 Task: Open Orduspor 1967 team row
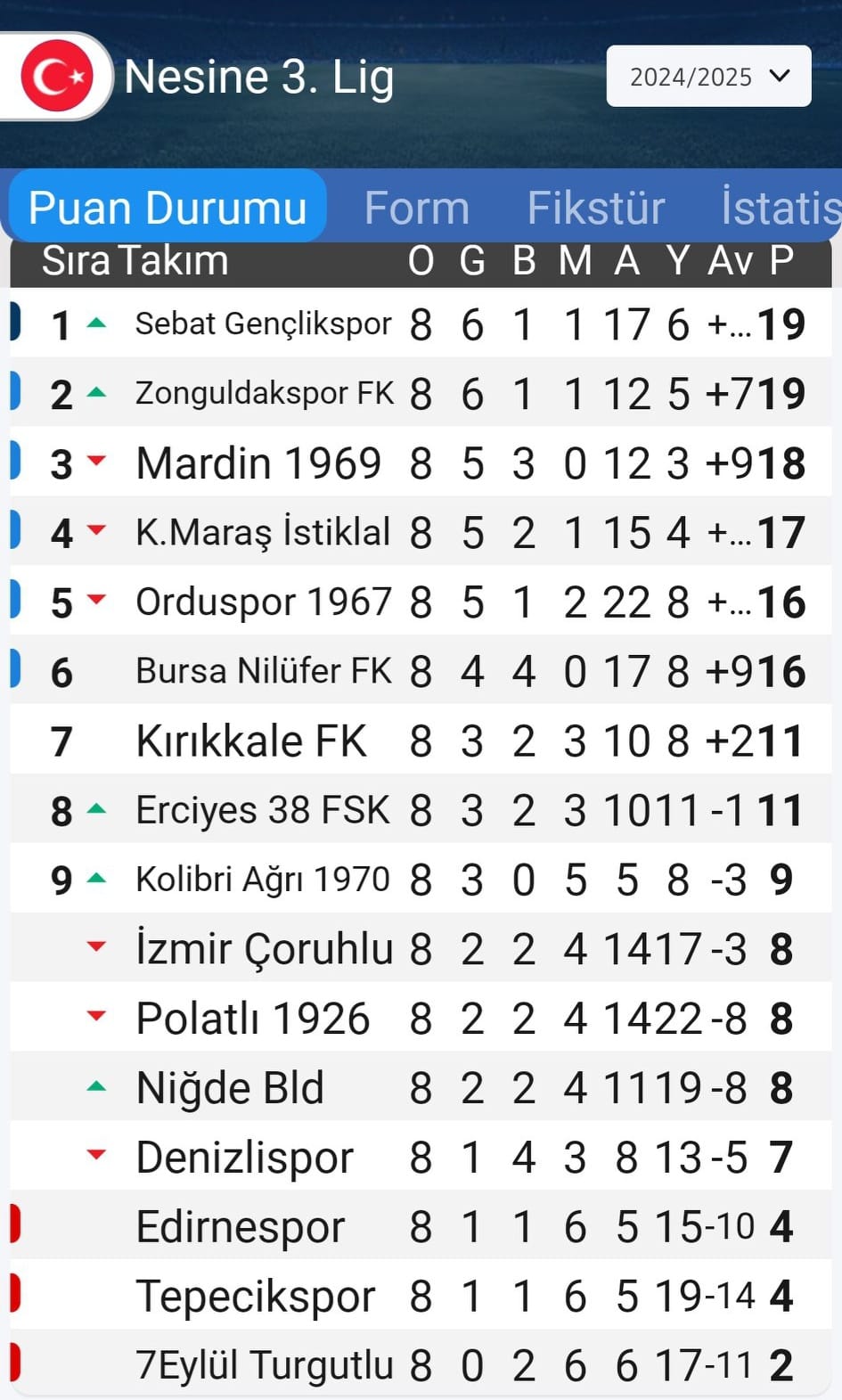pyautogui.click(x=421, y=602)
